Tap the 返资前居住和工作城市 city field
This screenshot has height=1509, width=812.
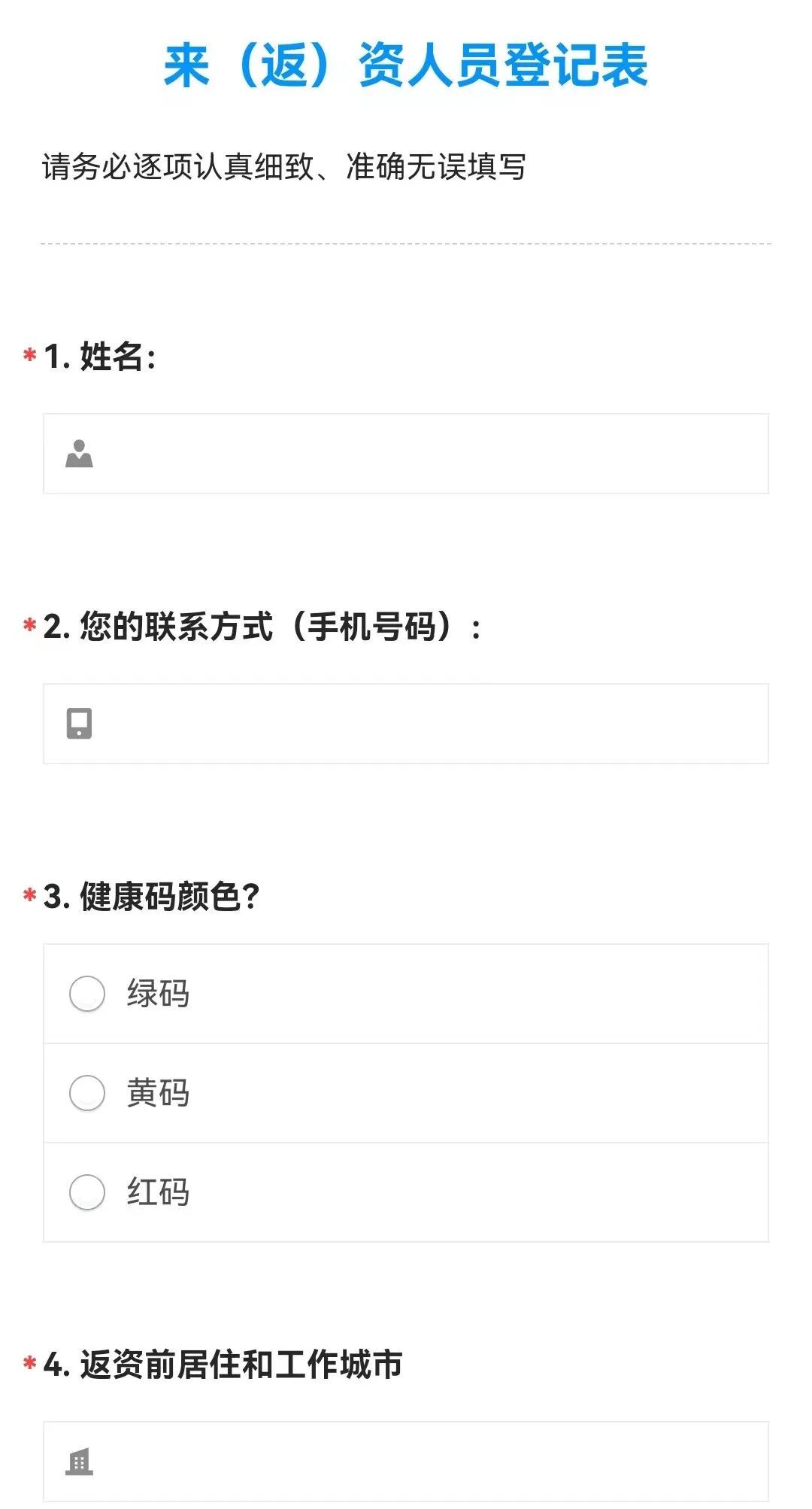tap(406, 1462)
